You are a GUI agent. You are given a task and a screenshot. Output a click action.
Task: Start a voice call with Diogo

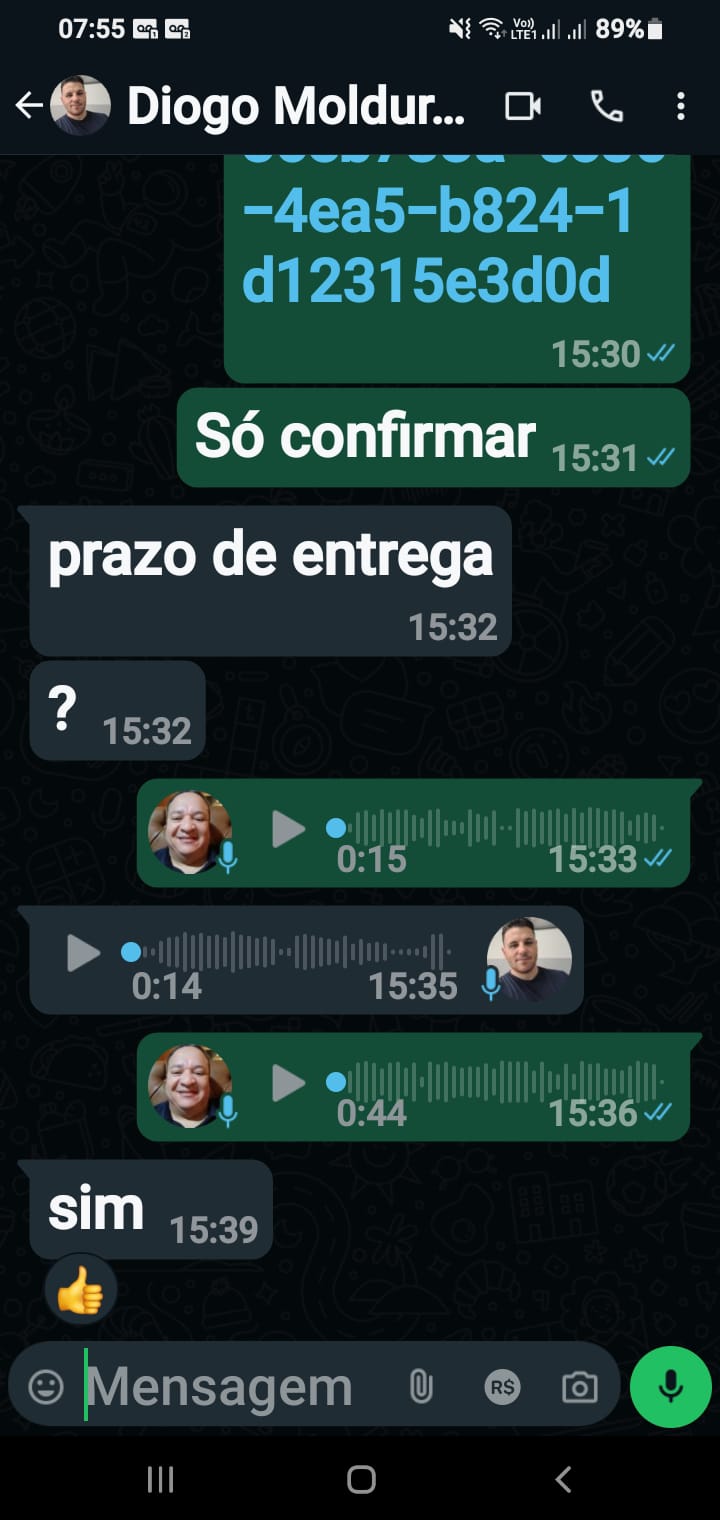pos(606,106)
